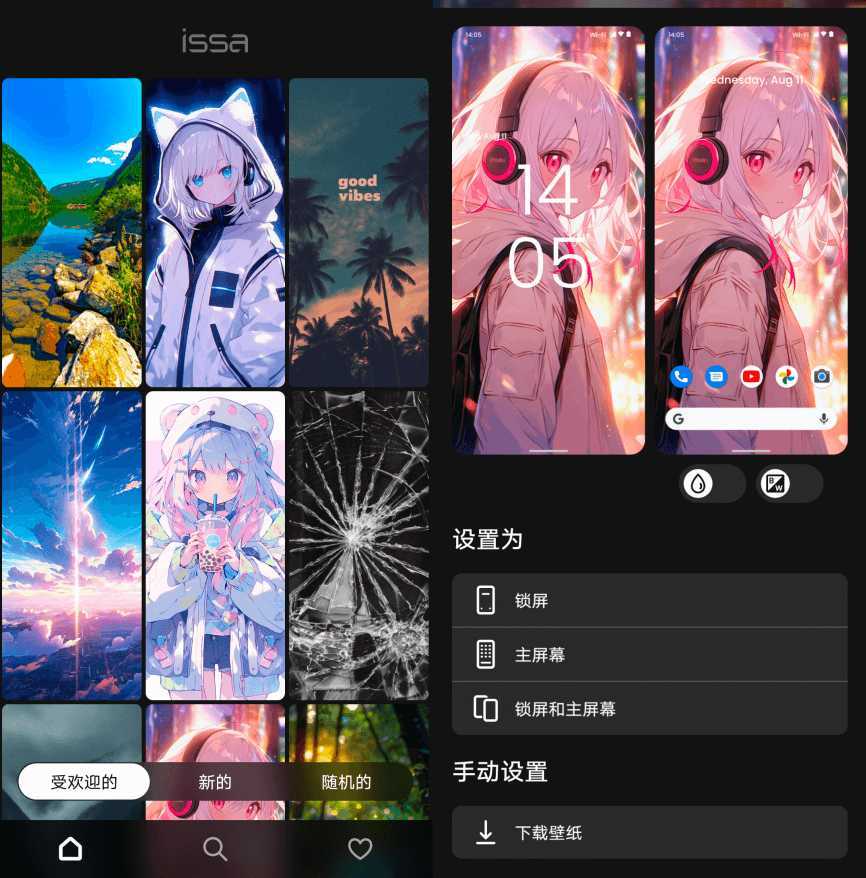
Task: Tap 下载壁纸 to download wallpaper
Action: click(x=649, y=832)
